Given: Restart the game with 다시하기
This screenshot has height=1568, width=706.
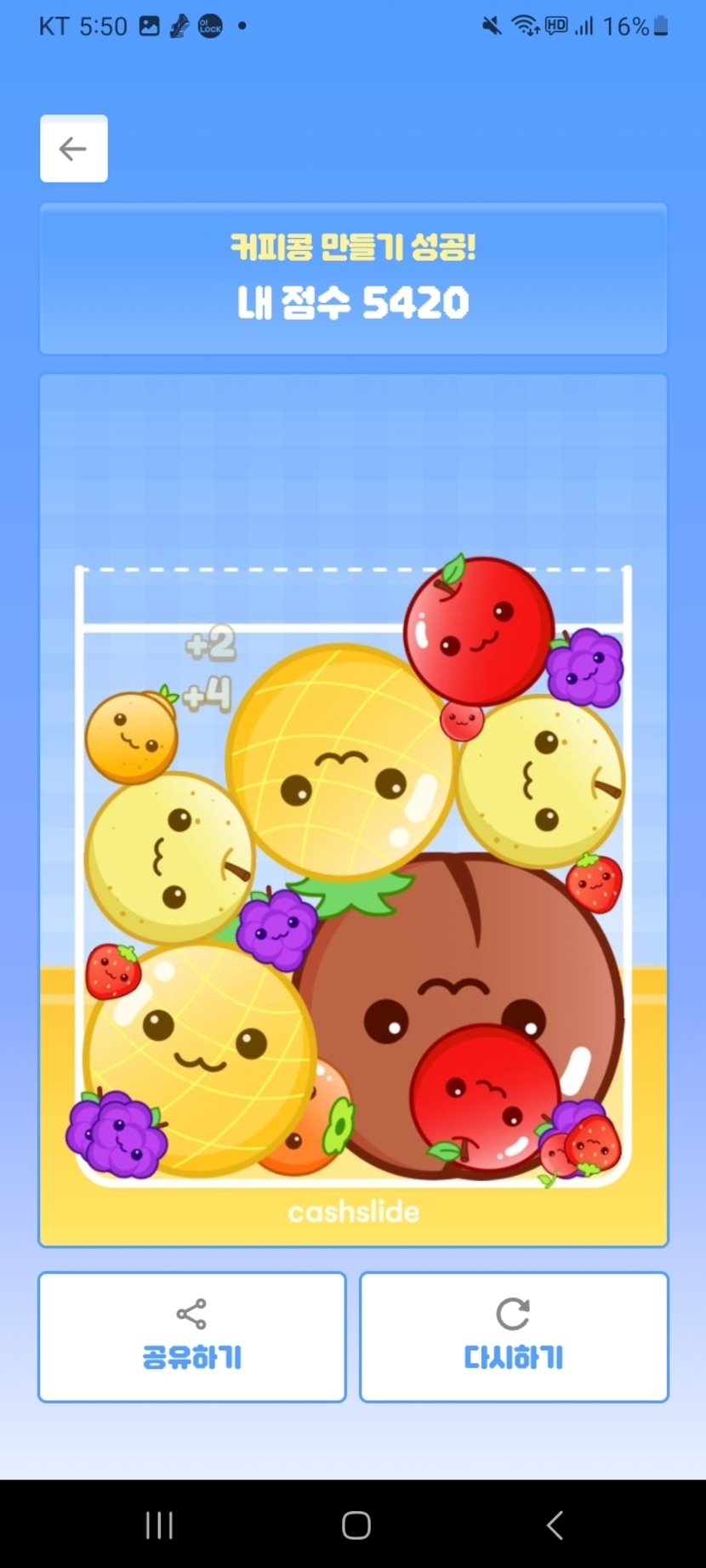Looking at the screenshot, I should click(514, 1336).
